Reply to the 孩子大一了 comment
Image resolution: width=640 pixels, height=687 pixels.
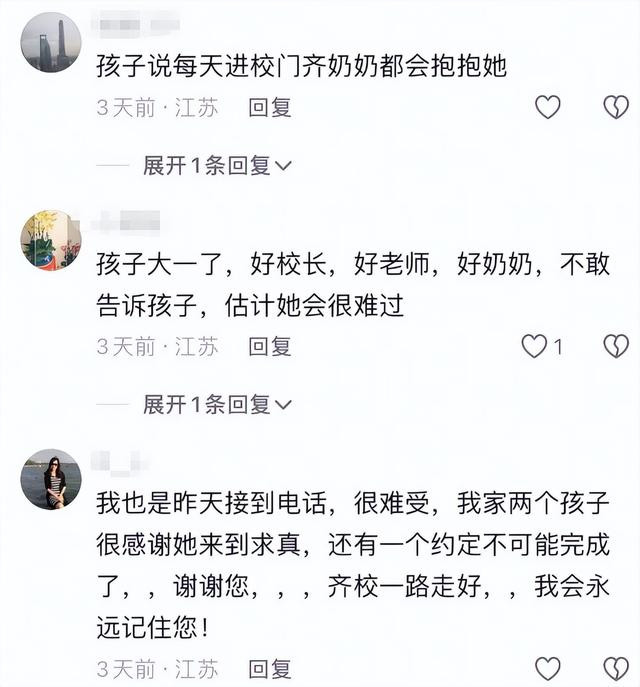click(x=270, y=347)
